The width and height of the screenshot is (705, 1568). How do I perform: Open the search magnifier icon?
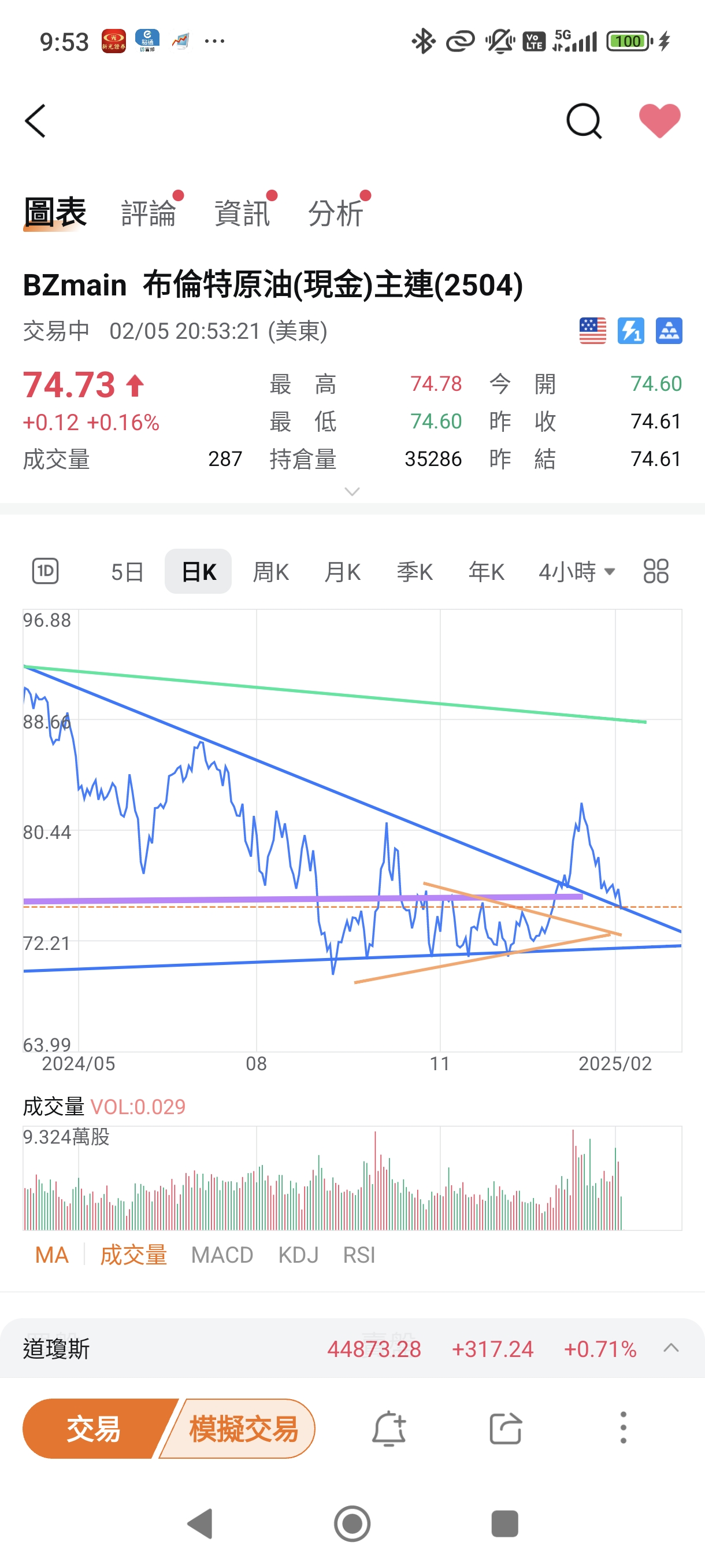coord(583,120)
